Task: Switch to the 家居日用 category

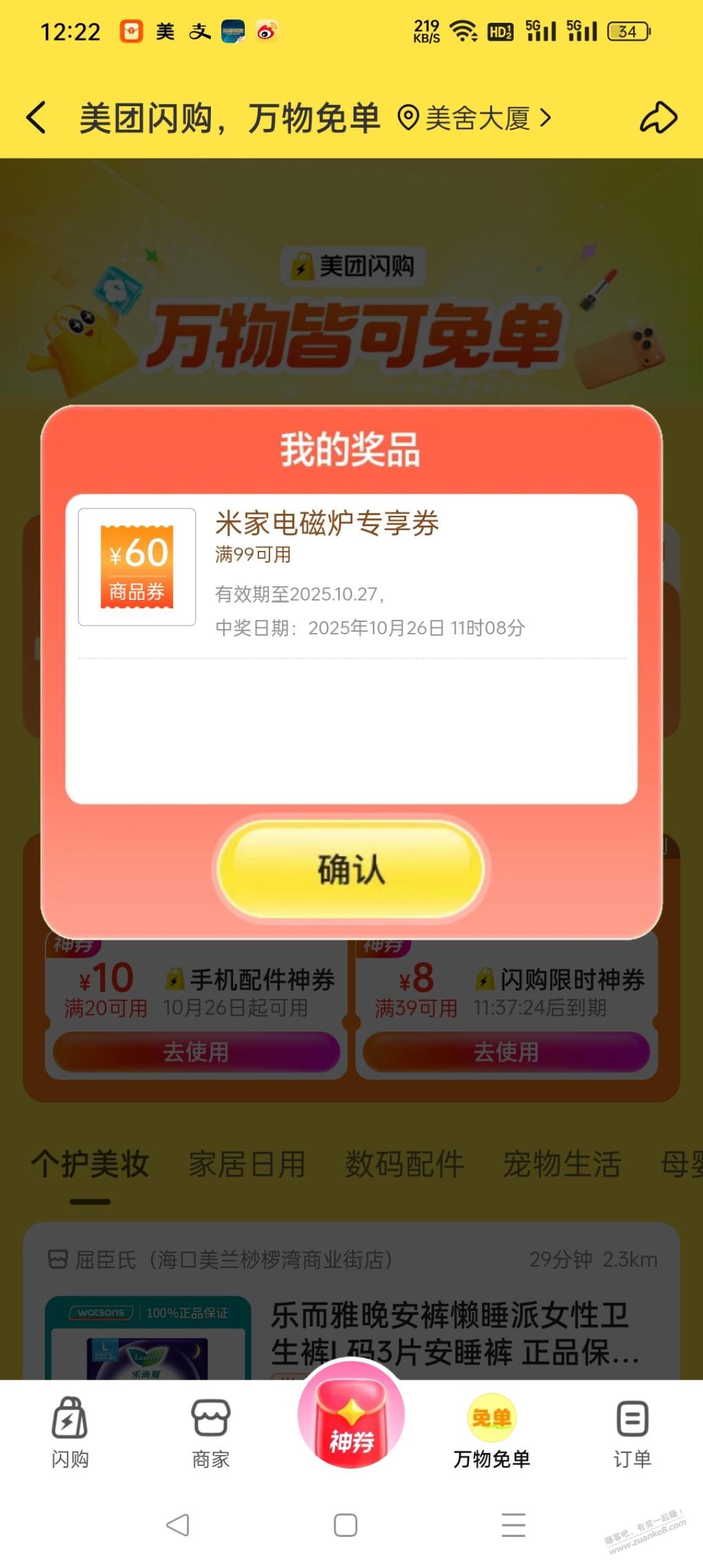Action: (x=247, y=1165)
